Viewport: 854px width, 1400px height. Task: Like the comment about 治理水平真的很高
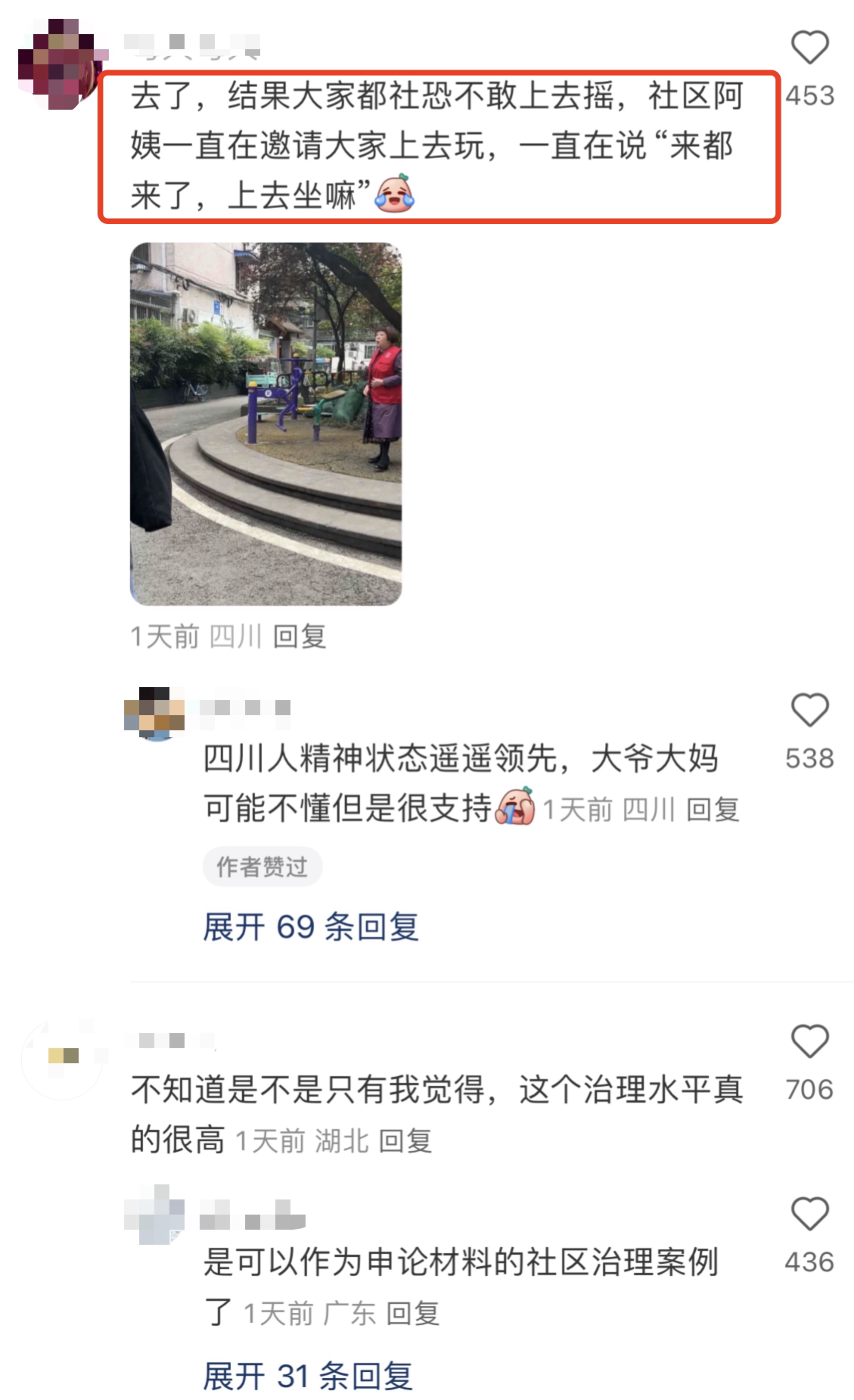[809, 1041]
